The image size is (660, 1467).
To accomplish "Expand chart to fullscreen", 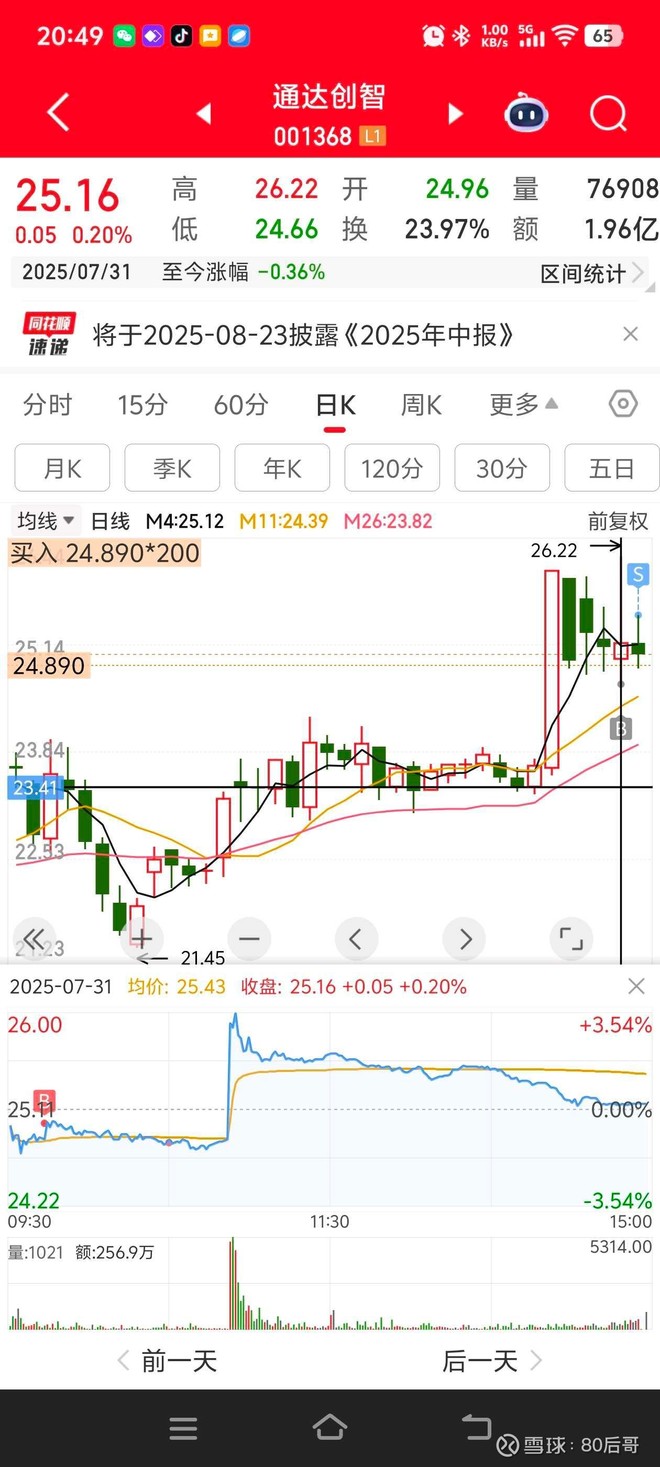I will 571,939.
